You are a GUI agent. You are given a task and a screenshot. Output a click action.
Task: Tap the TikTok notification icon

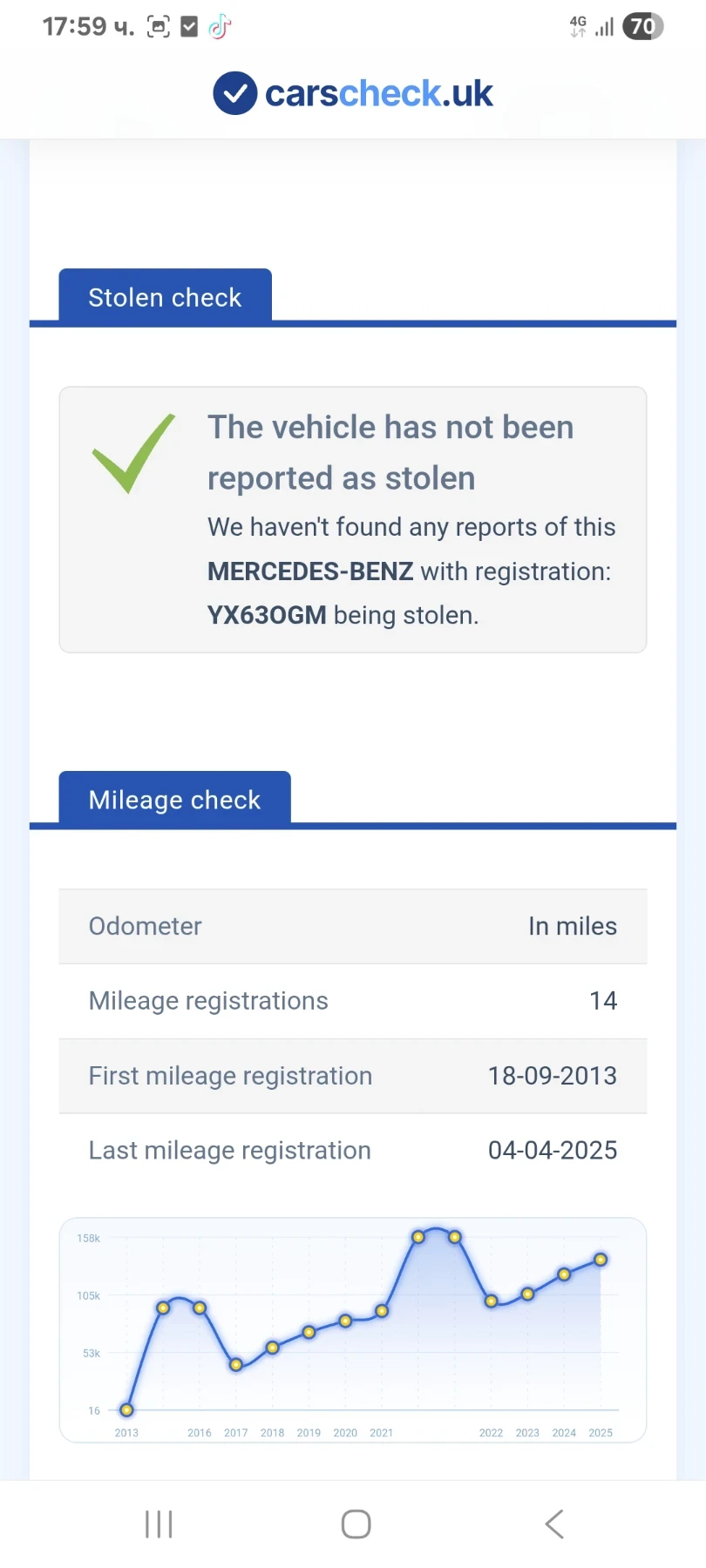pyautogui.click(x=220, y=26)
